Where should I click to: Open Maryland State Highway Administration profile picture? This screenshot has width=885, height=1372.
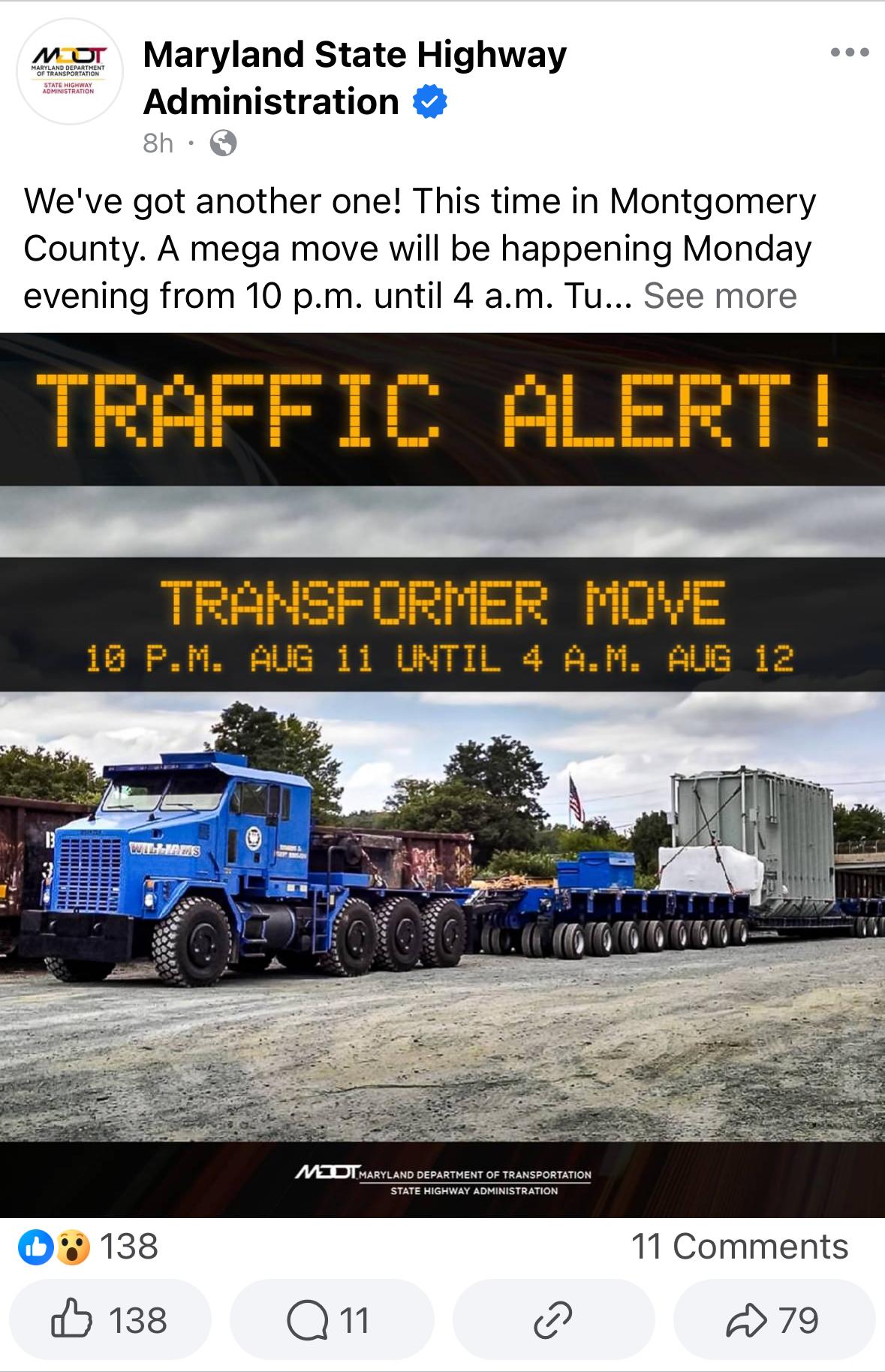(x=69, y=72)
